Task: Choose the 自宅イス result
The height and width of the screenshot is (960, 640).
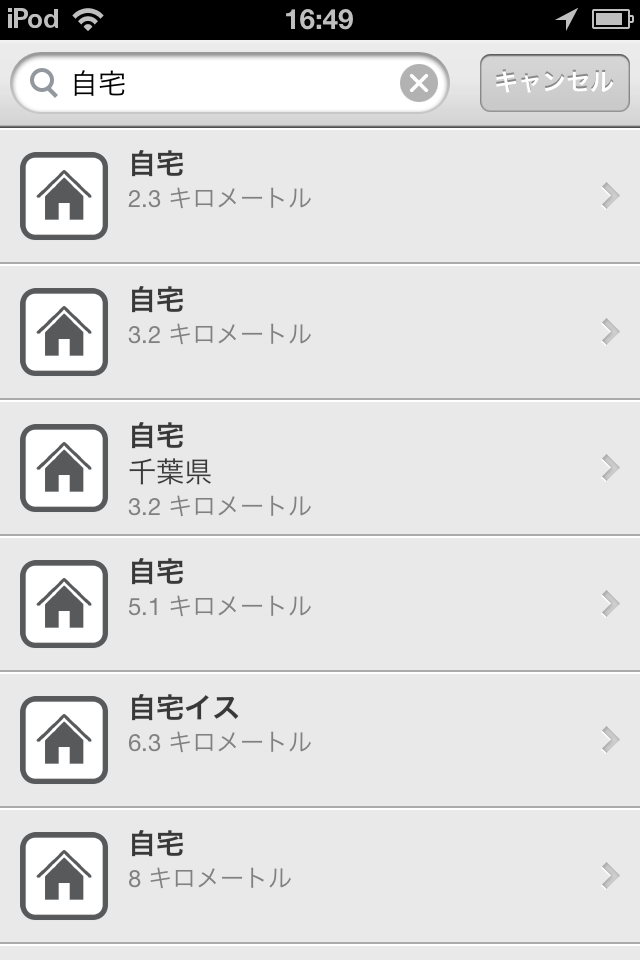Action: [320, 740]
